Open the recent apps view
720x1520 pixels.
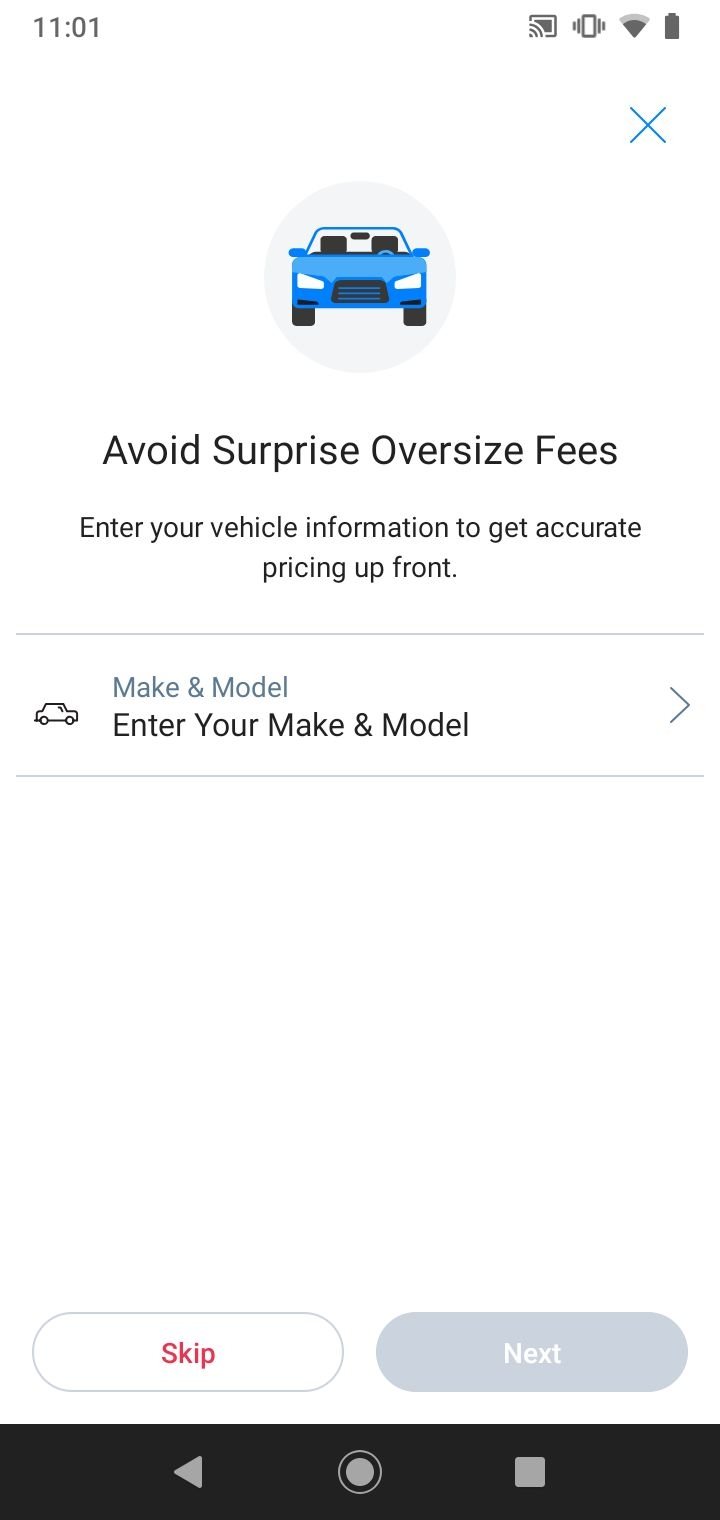coord(530,1471)
